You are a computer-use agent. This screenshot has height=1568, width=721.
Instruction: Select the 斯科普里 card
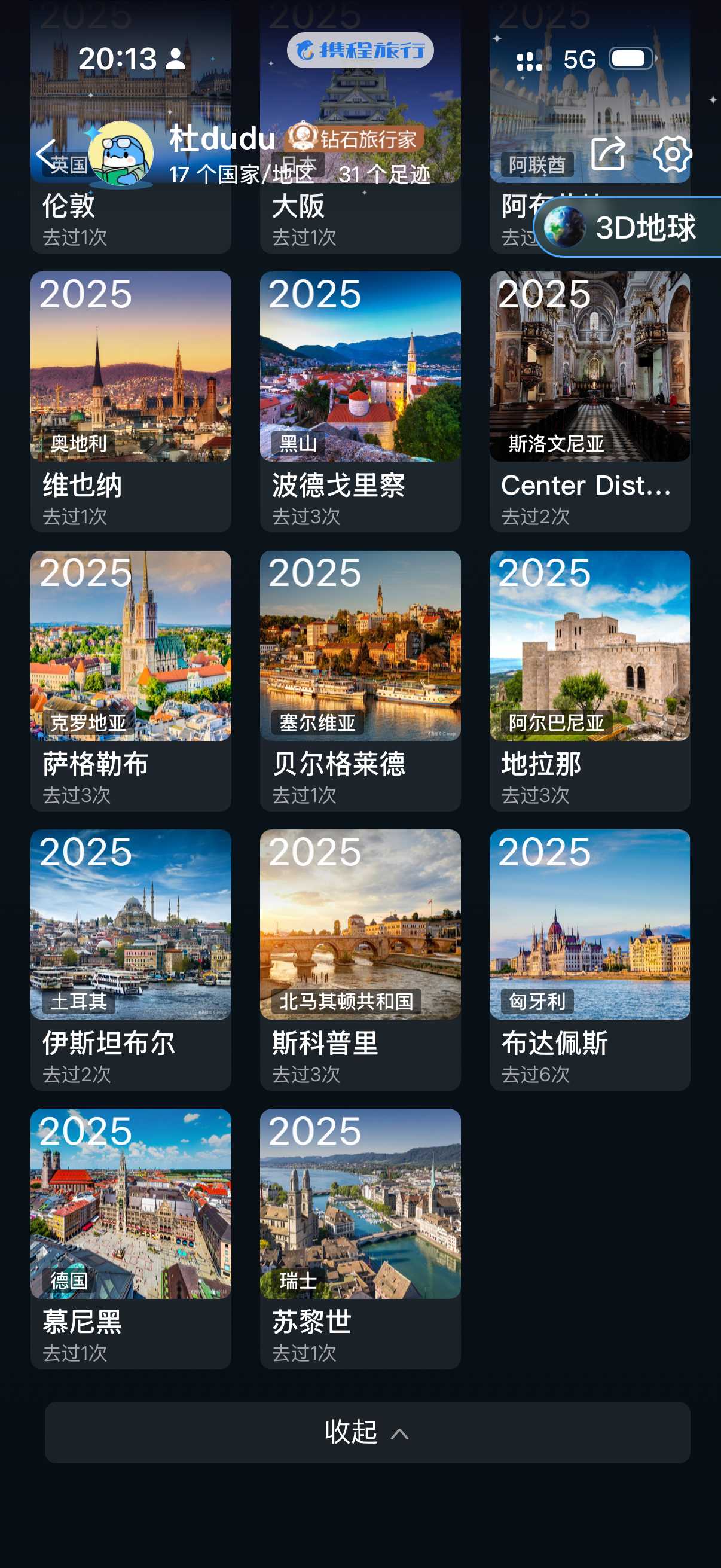click(x=359, y=959)
